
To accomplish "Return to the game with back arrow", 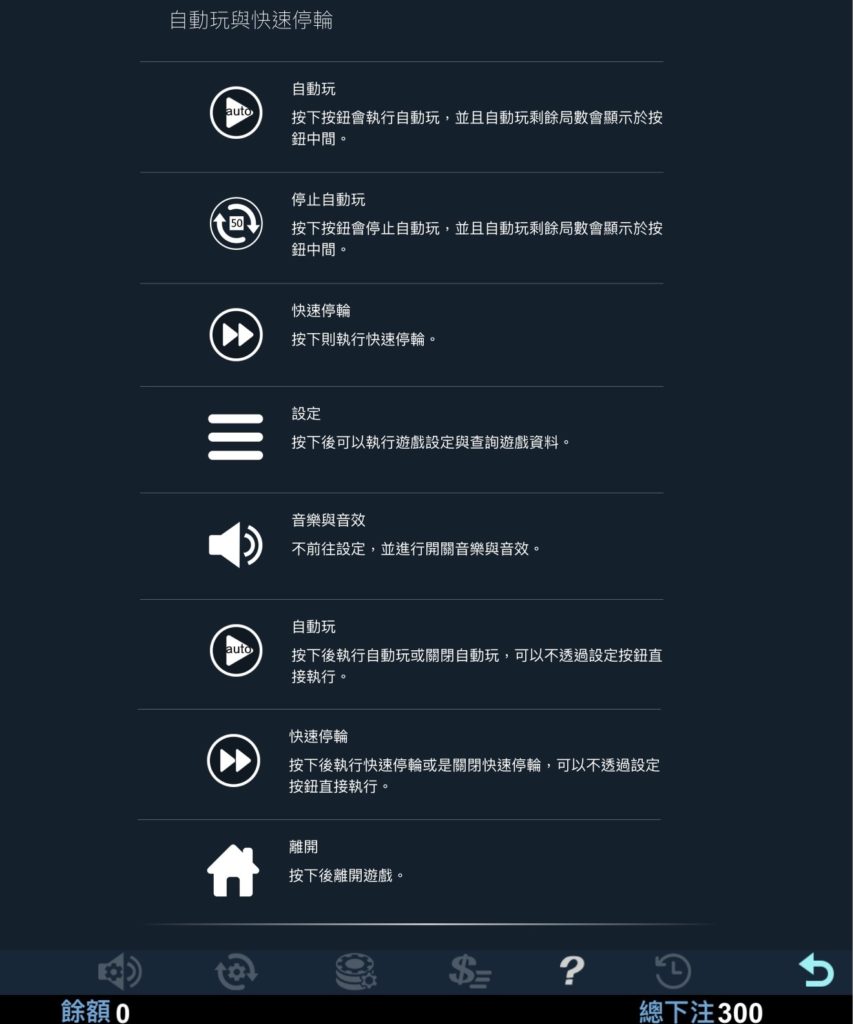I will pos(815,969).
